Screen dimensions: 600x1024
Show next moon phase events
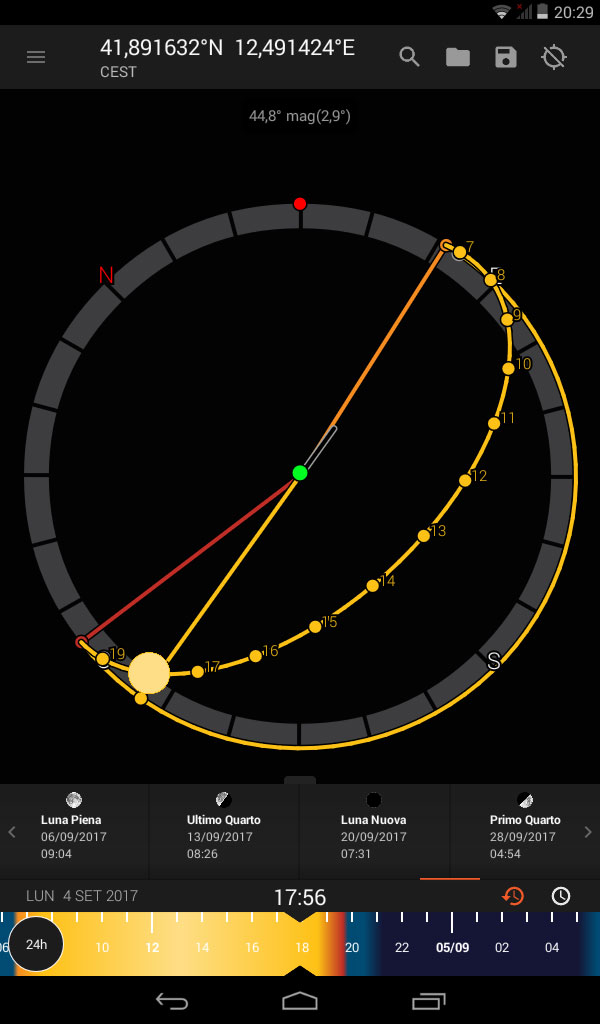click(x=588, y=832)
